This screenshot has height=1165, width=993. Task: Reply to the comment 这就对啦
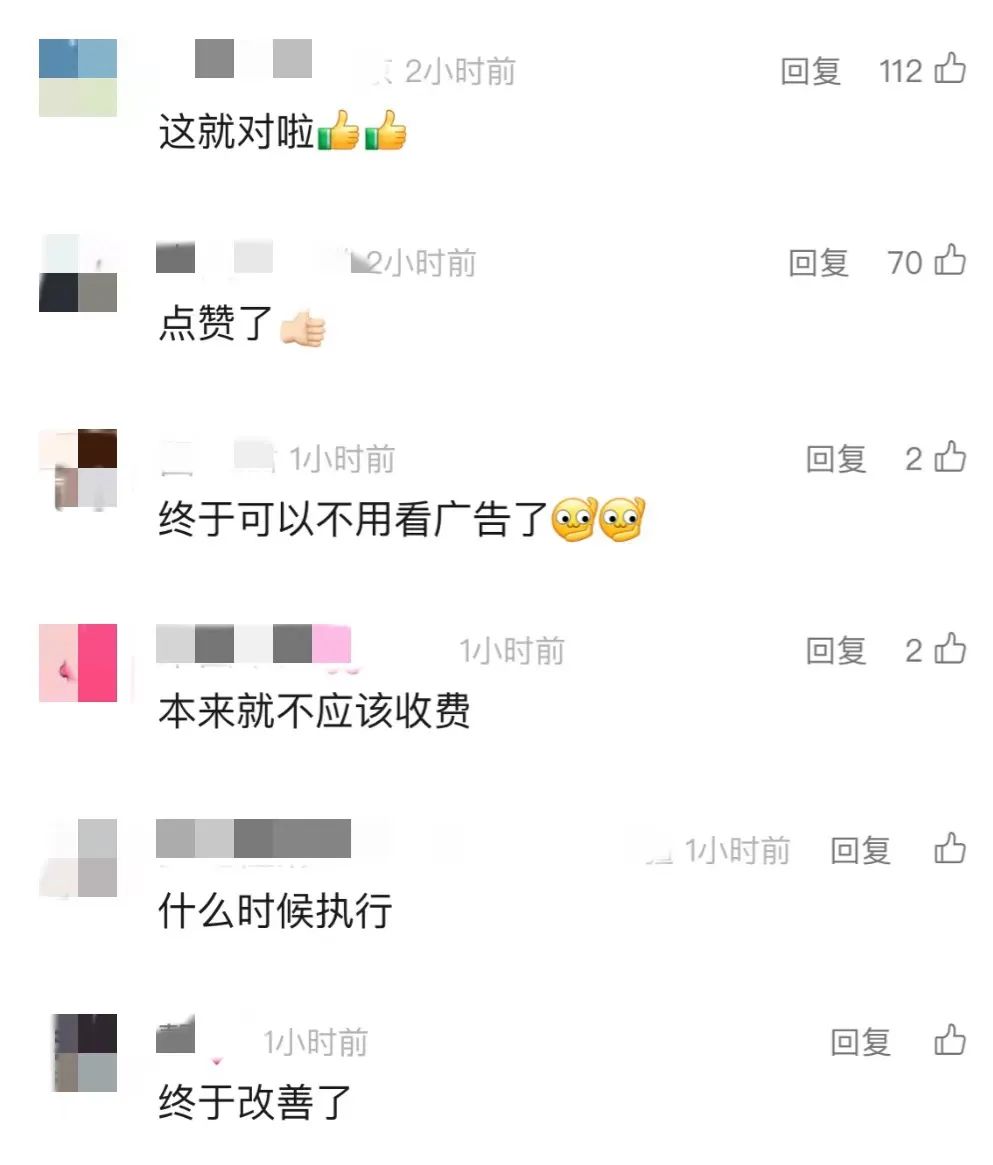810,71
